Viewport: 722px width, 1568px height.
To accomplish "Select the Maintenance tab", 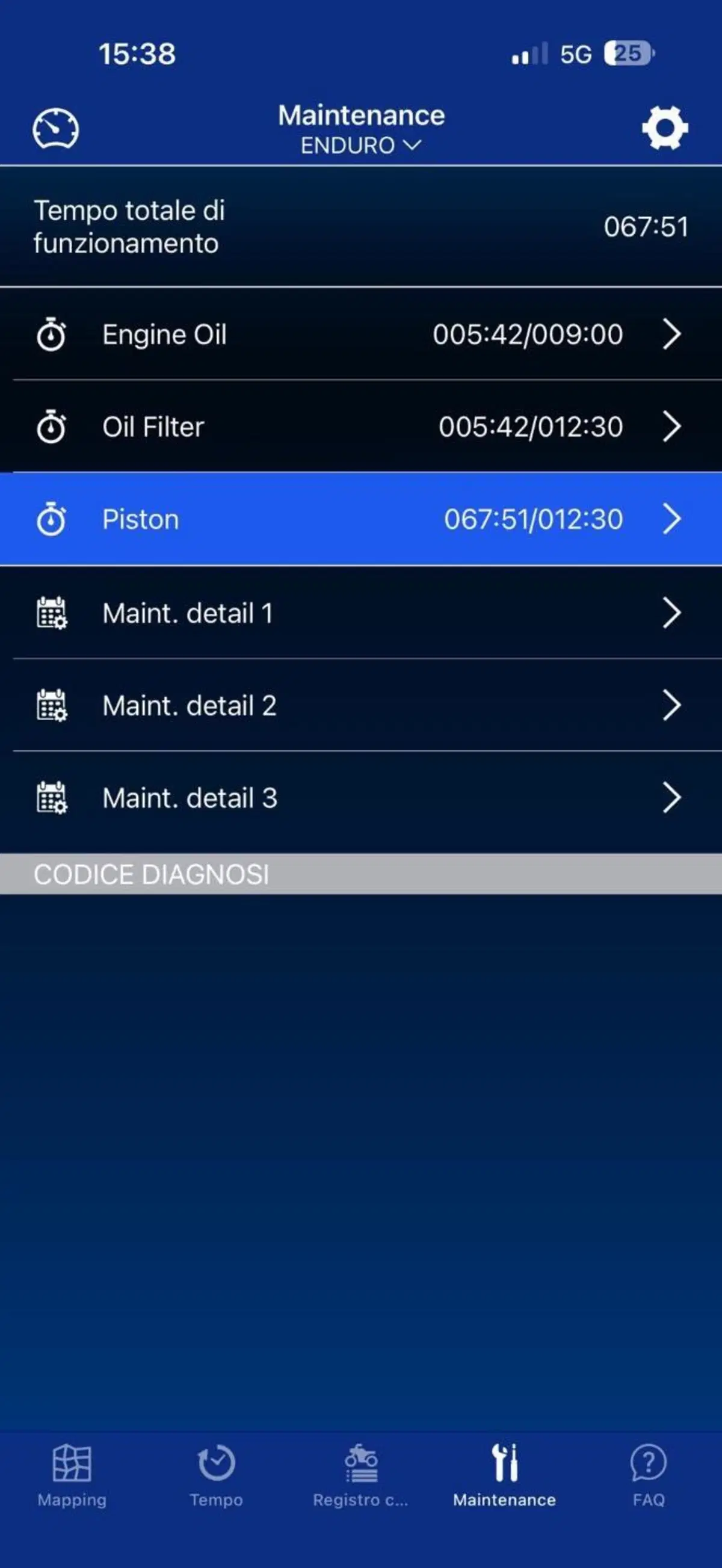I will 505,1475.
